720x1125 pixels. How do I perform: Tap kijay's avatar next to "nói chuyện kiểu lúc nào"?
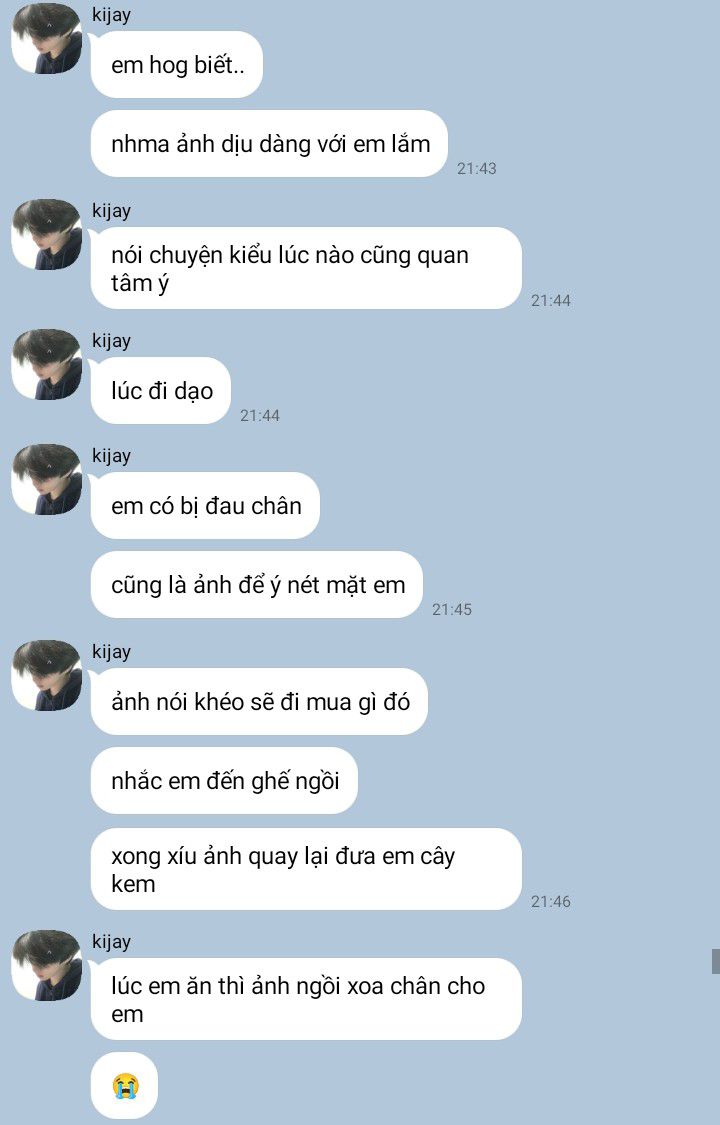pos(47,234)
